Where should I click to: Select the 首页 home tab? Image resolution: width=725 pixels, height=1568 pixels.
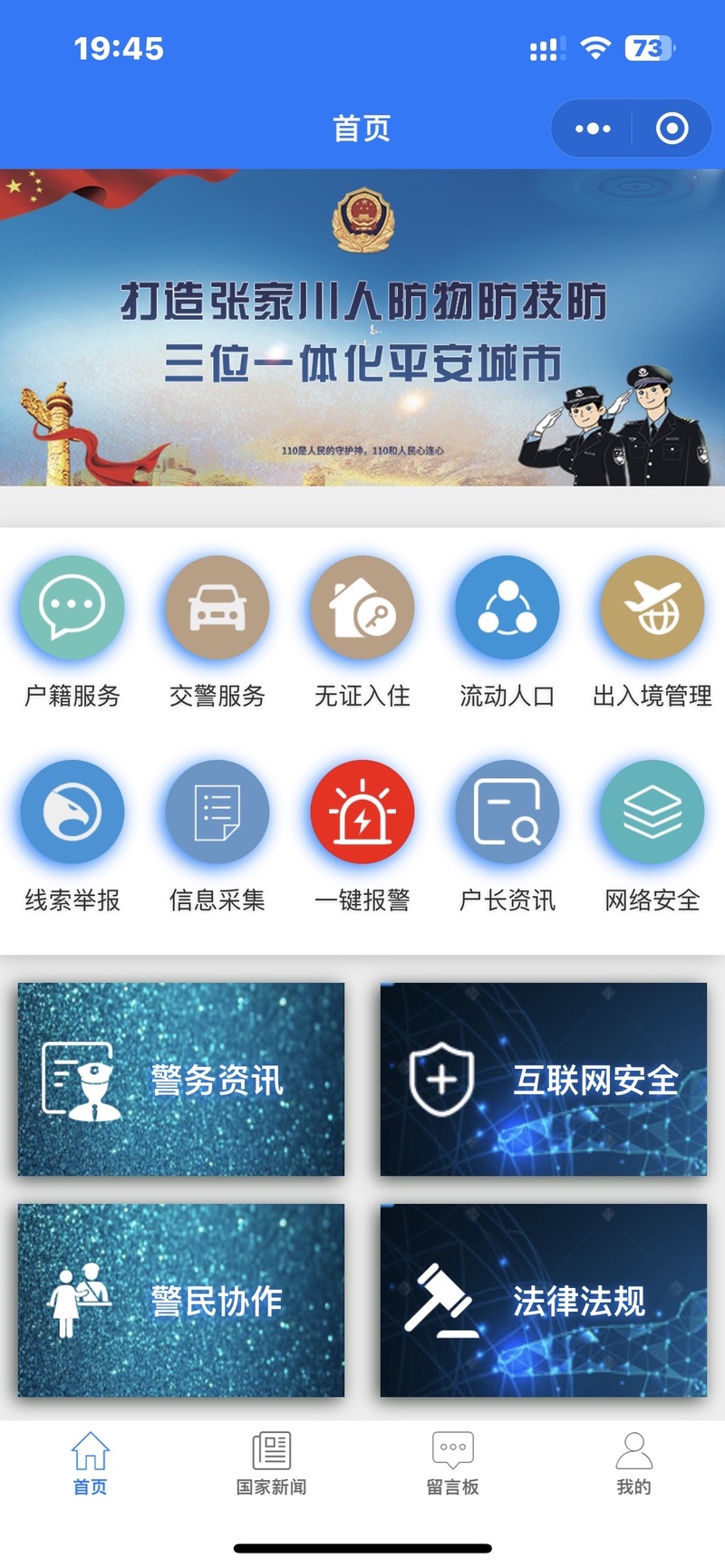click(91, 1462)
